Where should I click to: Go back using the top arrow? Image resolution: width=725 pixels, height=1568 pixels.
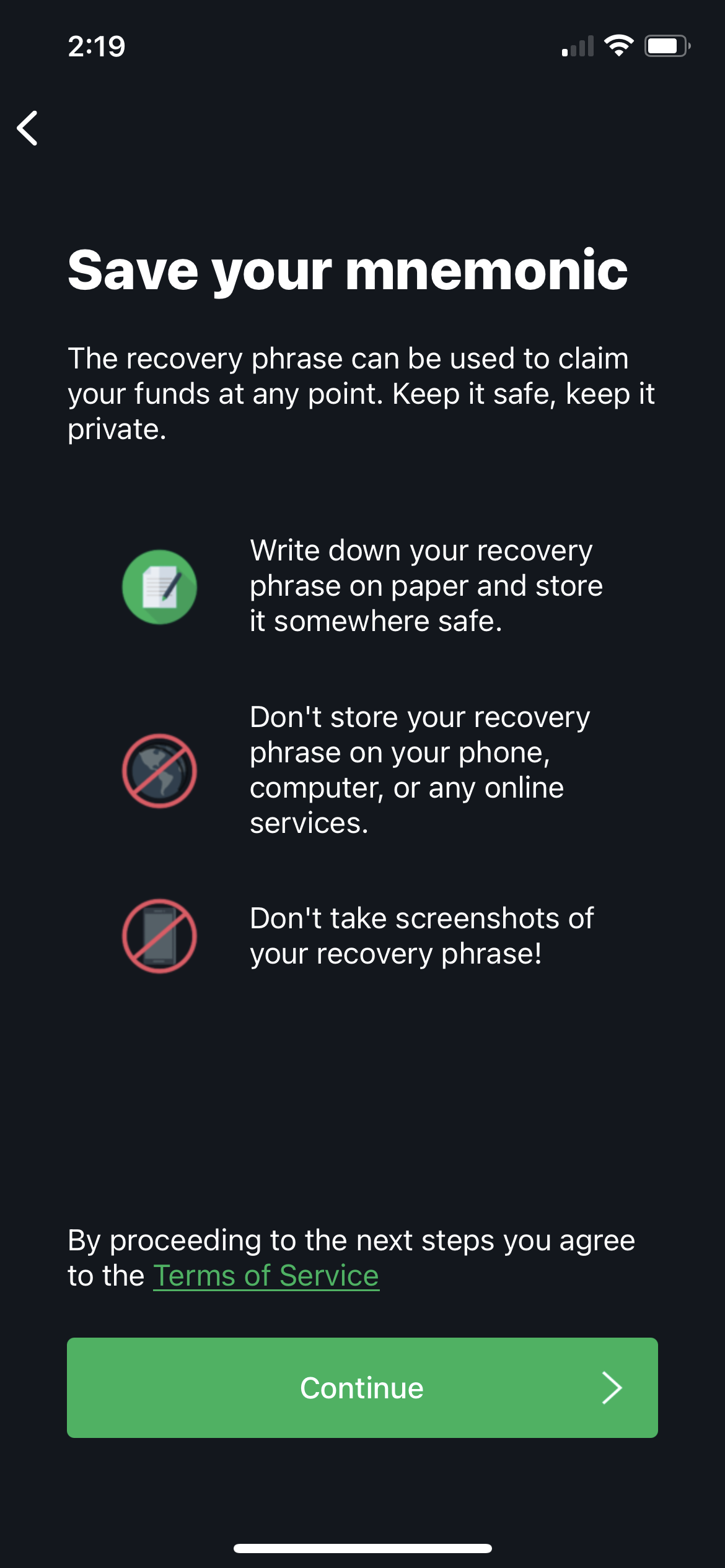(x=28, y=128)
